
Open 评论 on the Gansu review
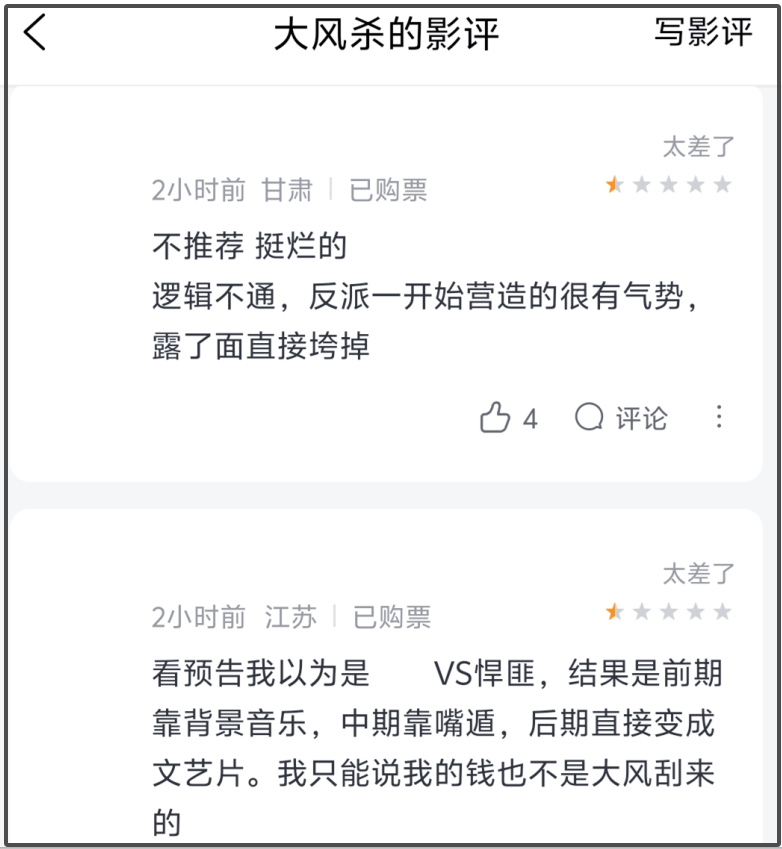coord(621,418)
